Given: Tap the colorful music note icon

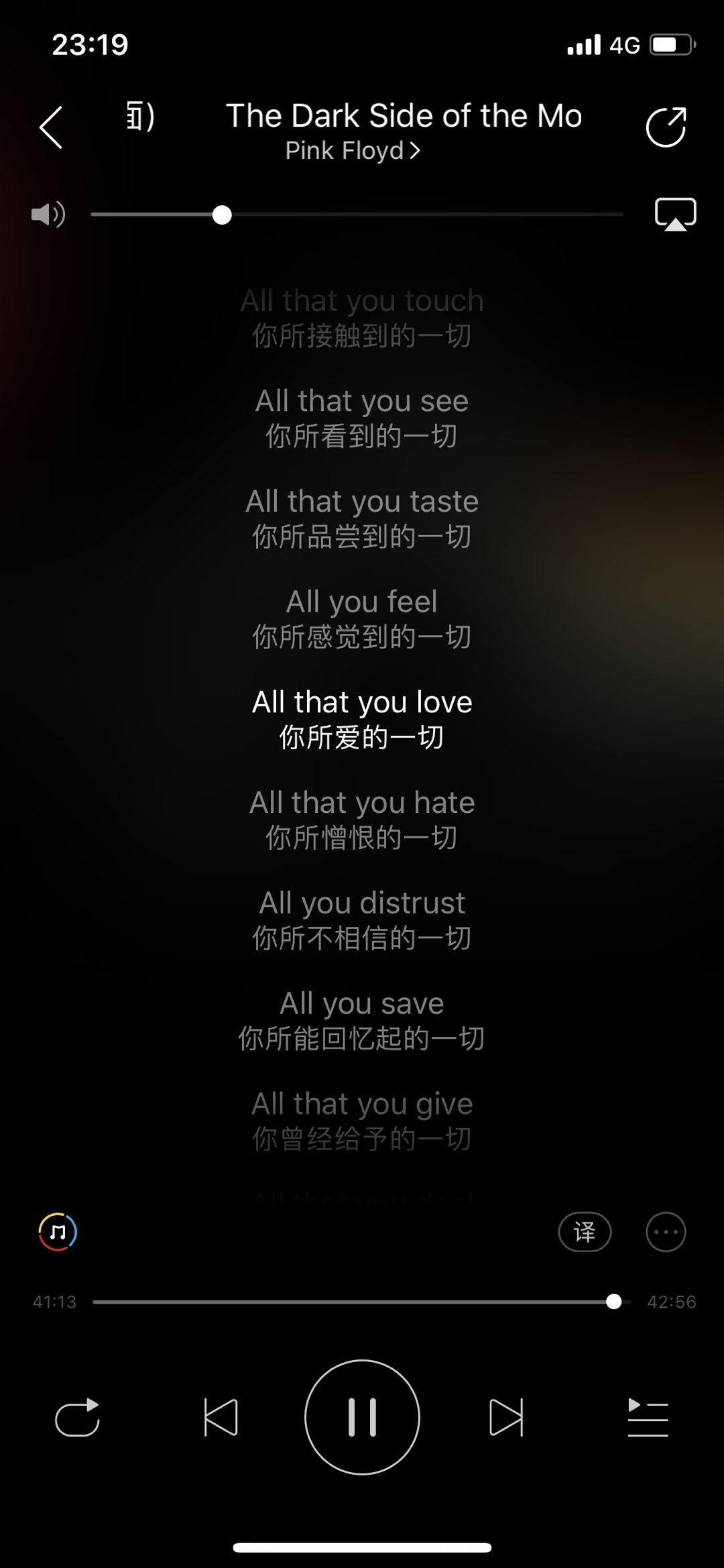Looking at the screenshot, I should 58,1232.
